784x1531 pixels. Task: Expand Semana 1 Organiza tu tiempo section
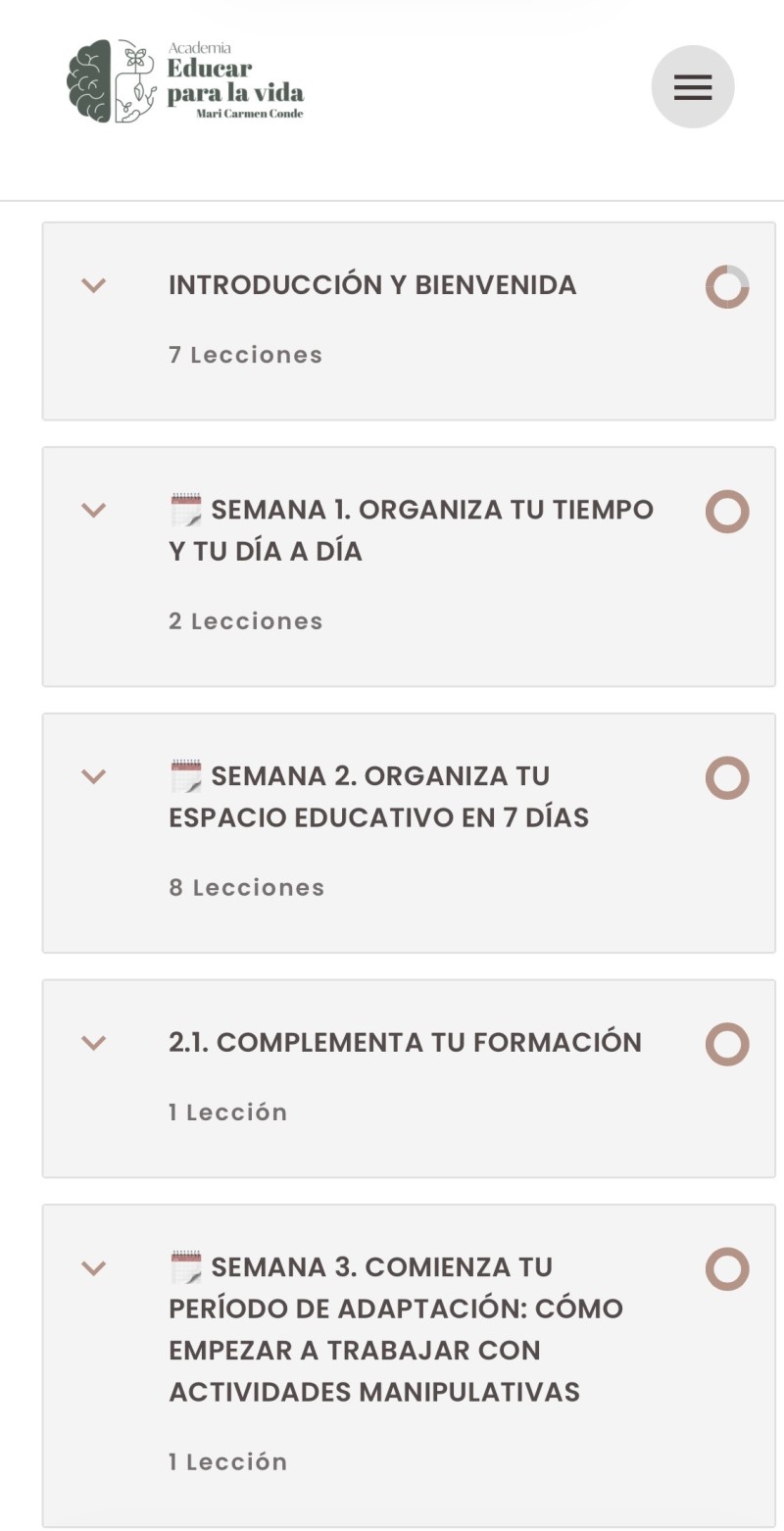[93, 510]
